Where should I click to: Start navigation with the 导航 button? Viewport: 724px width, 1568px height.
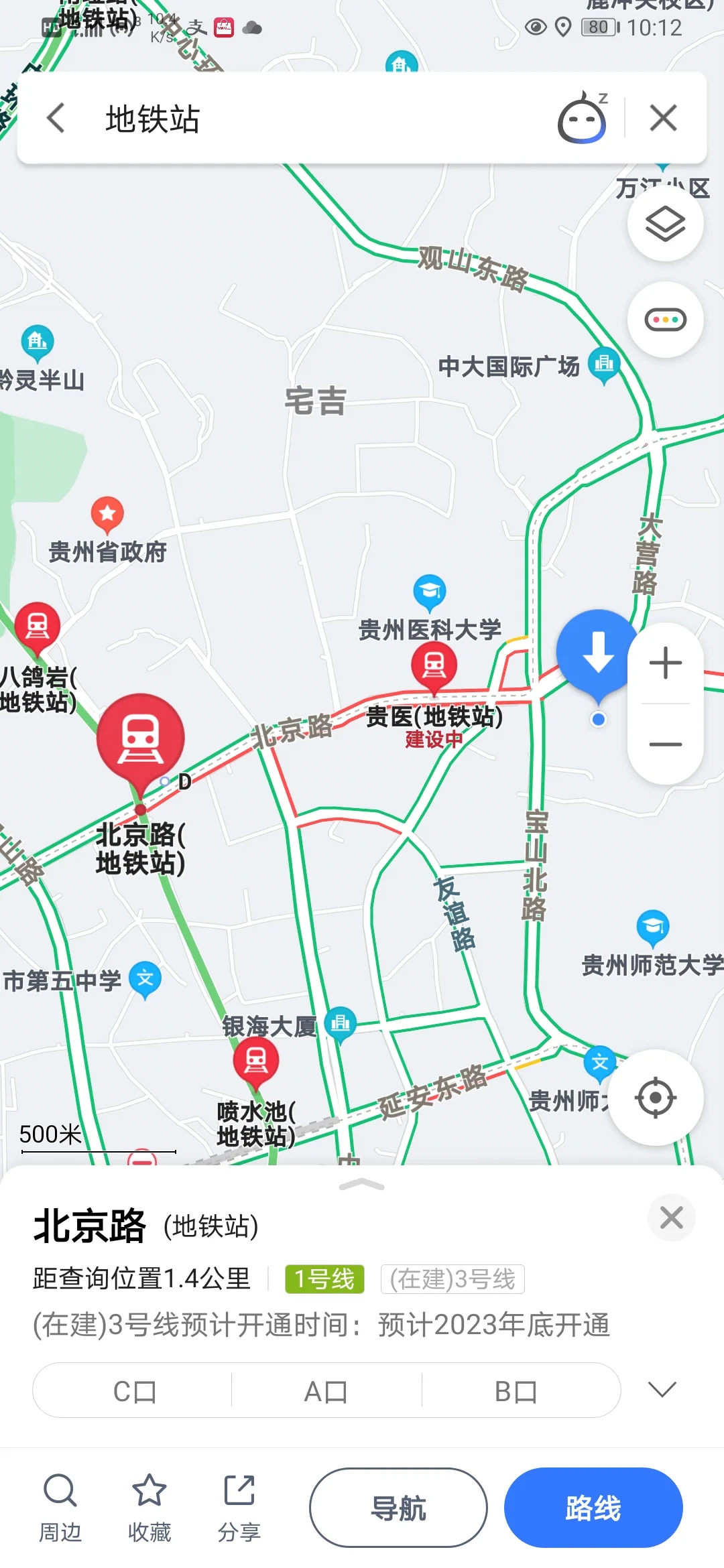[398, 1508]
